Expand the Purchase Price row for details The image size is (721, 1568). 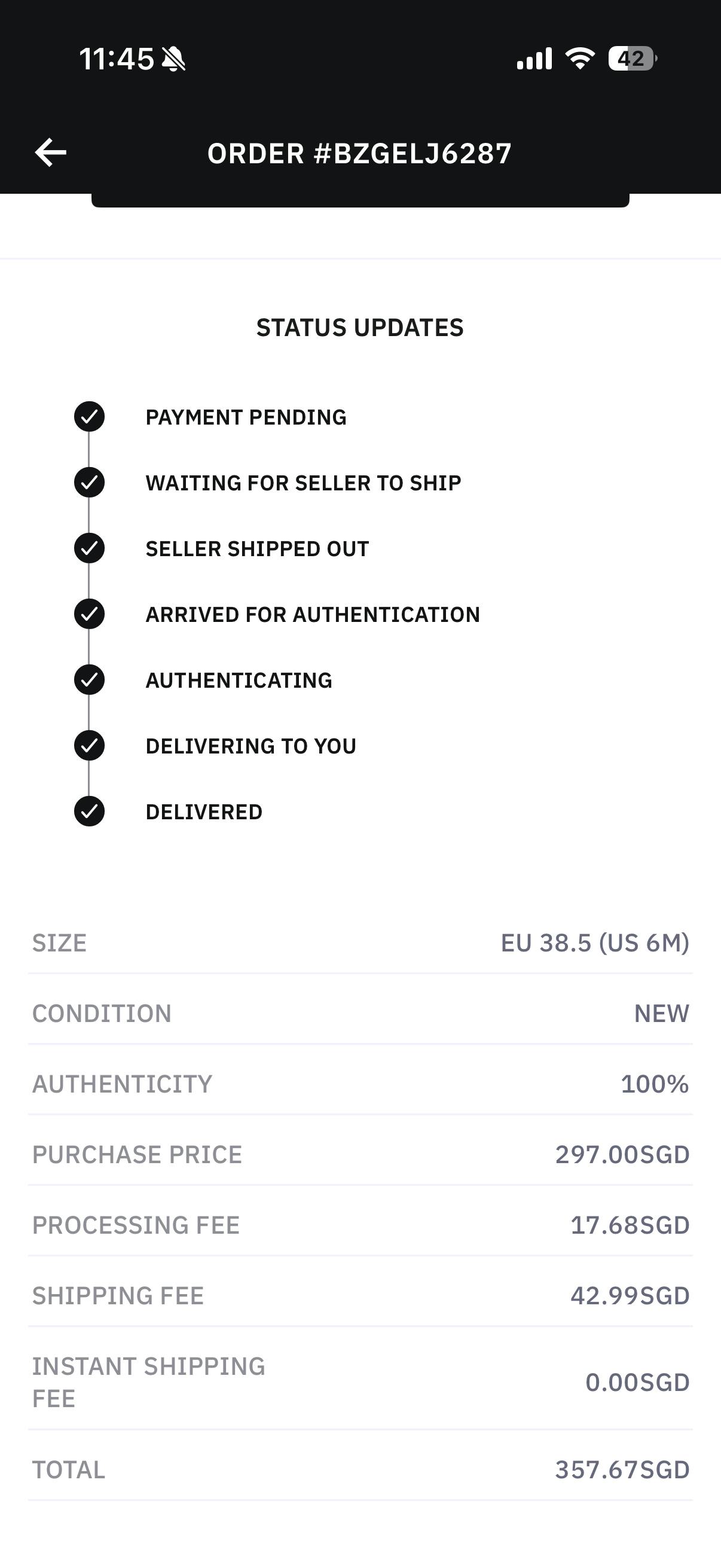[360, 1154]
